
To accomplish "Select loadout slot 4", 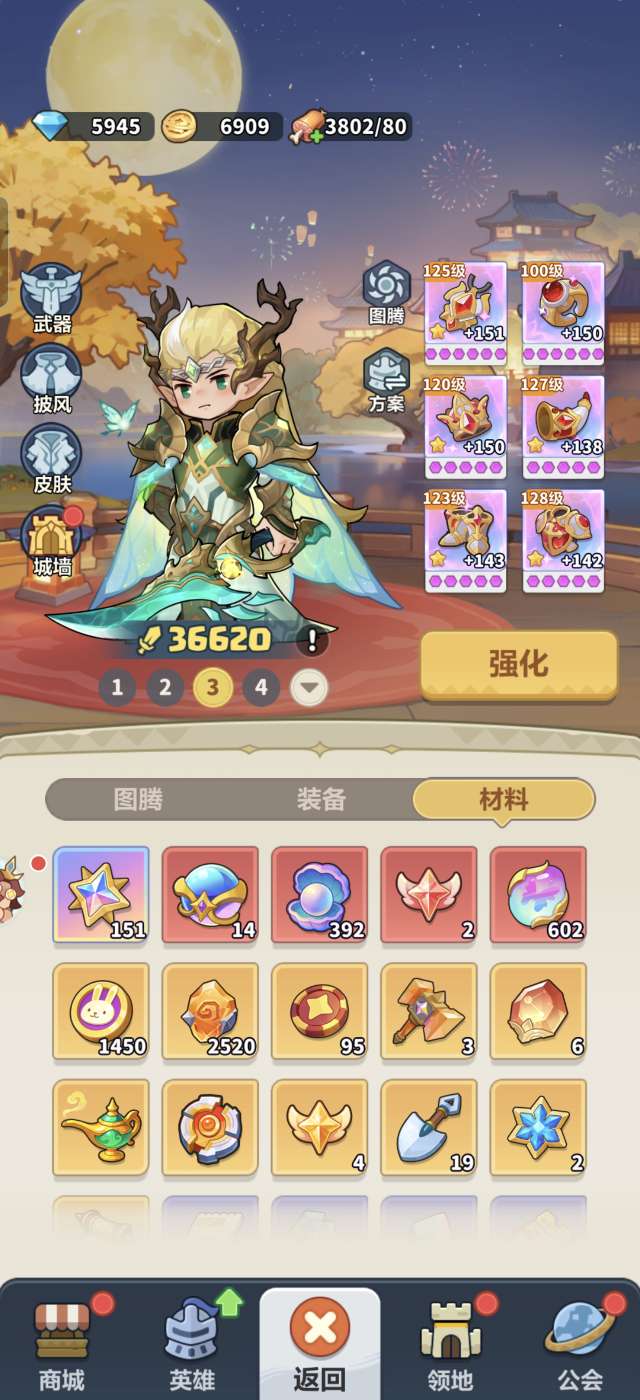I will pyautogui.click(x=261, y=687).
